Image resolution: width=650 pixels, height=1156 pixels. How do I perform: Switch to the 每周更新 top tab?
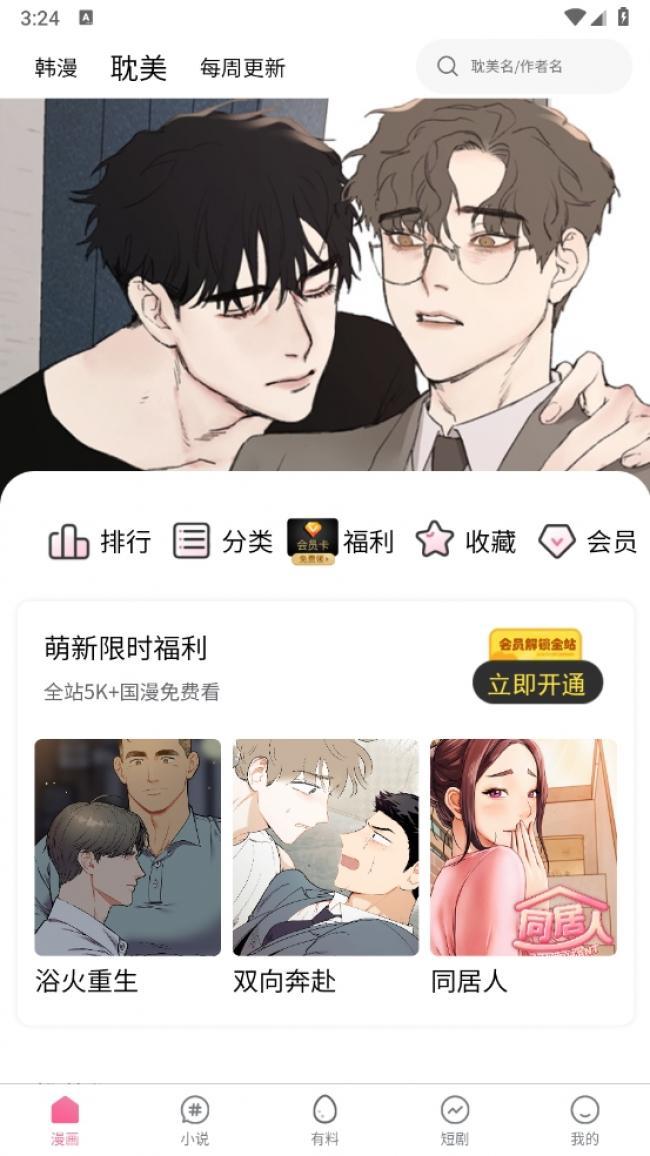click(242, 68)
